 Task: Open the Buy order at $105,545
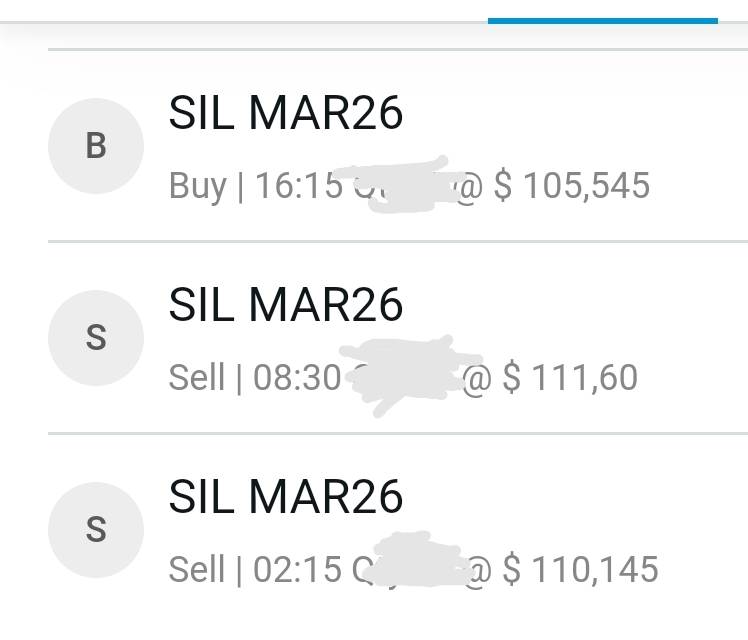point(400,147)
